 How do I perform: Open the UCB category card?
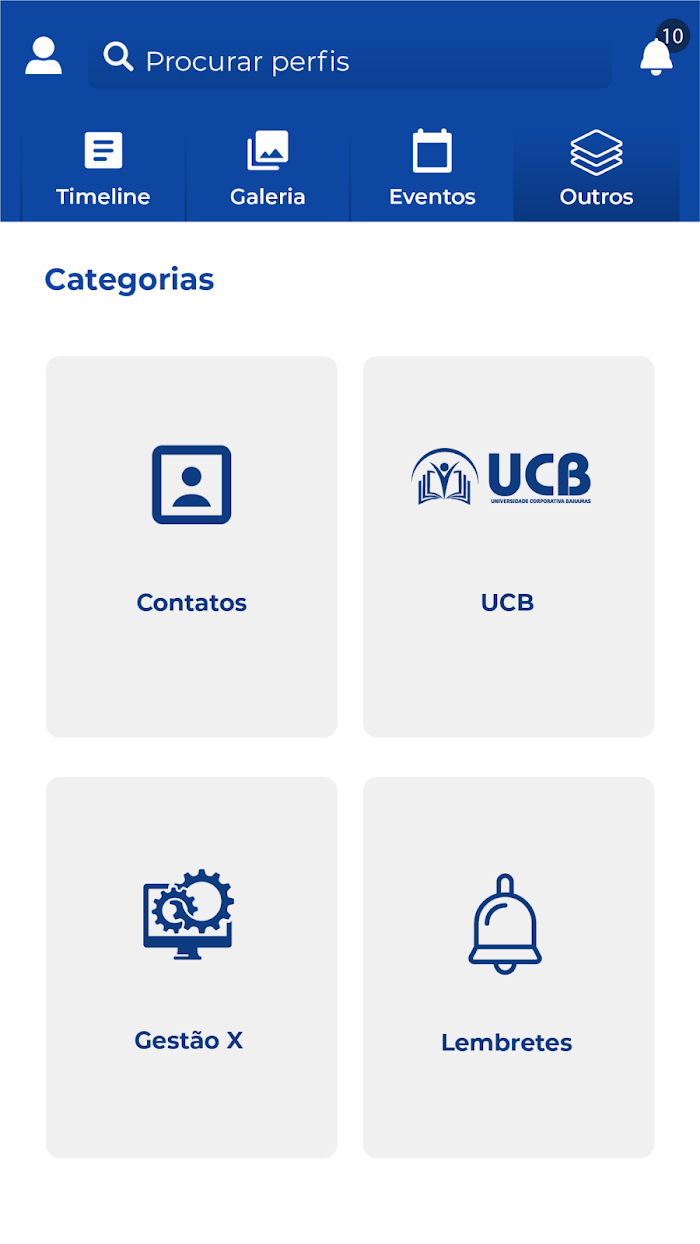tap(508, 546)
